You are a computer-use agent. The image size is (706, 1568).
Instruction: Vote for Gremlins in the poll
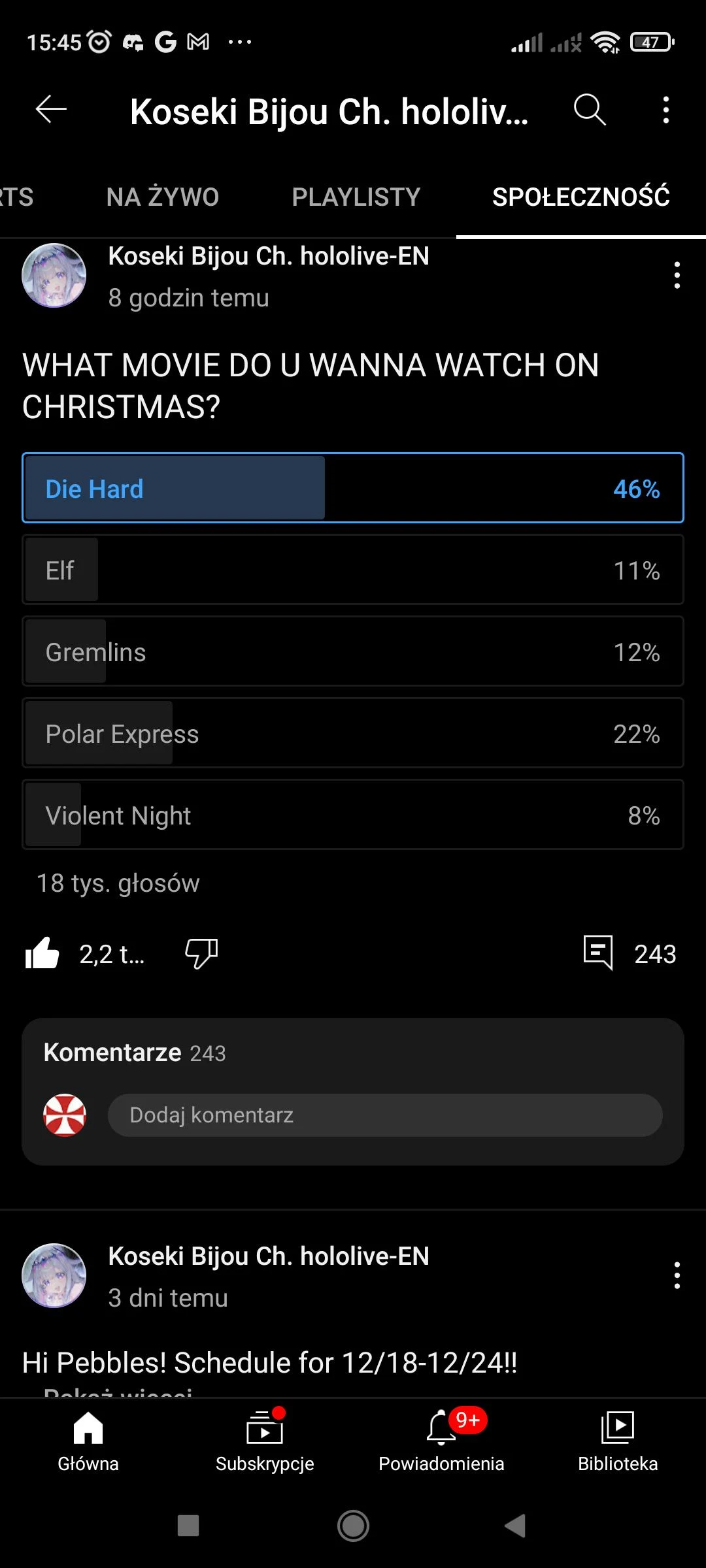click(x=353, y=651)
